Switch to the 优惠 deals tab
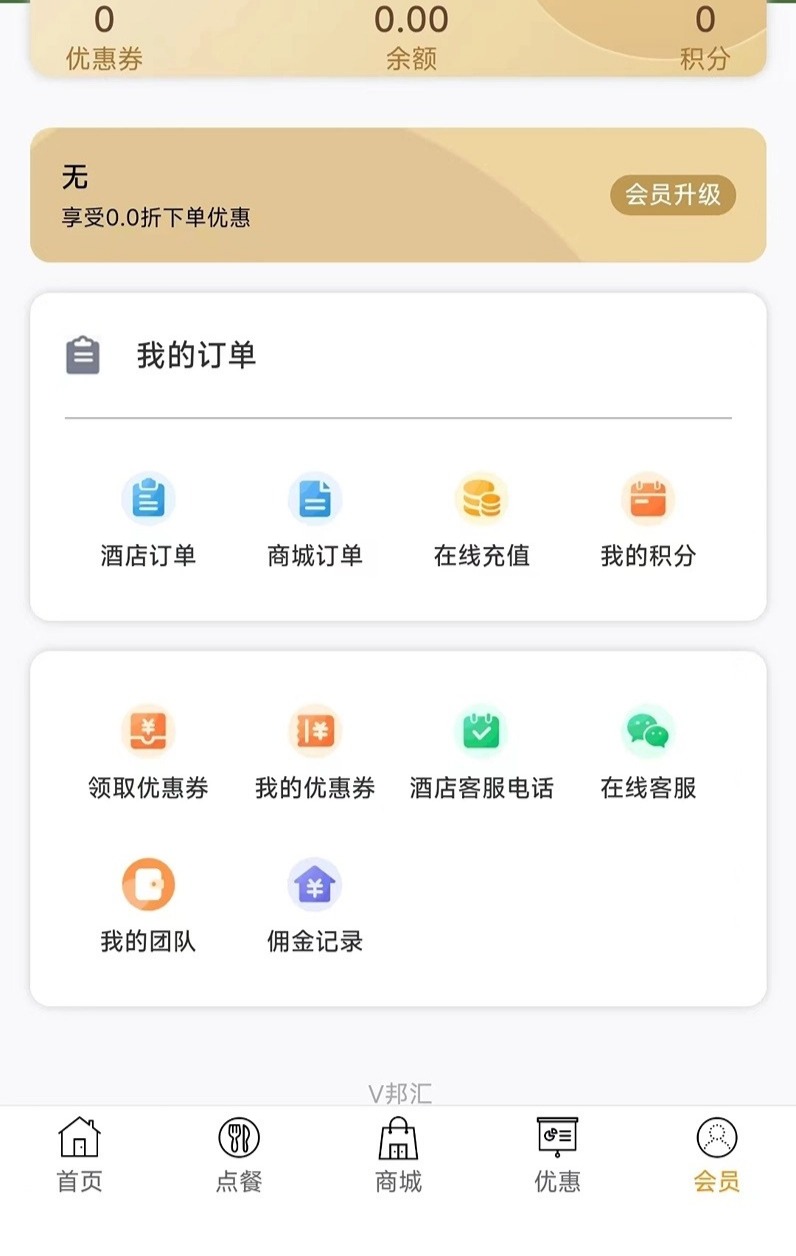 click(x=557, y=1155)
